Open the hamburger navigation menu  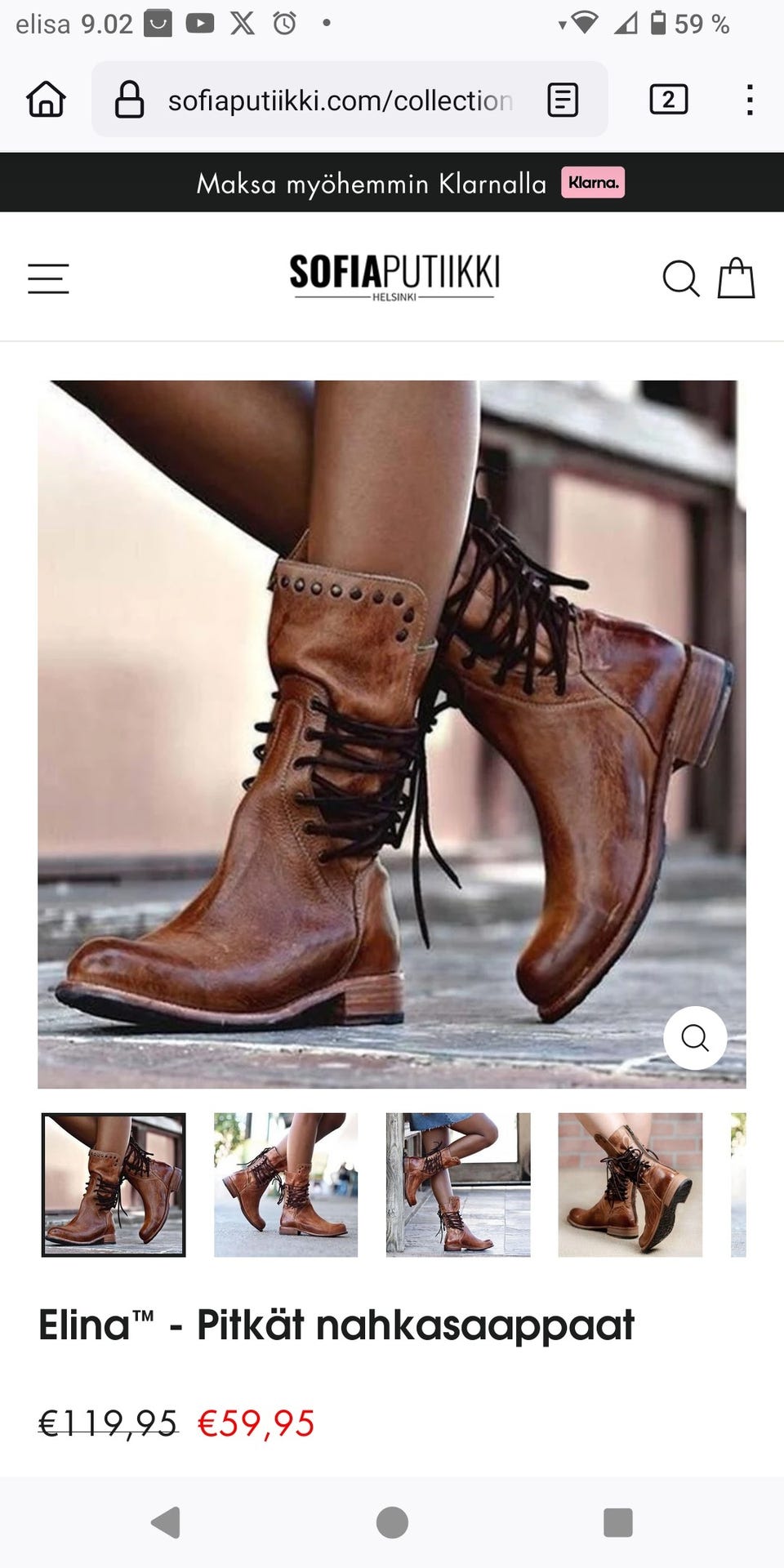click(48, 278)
